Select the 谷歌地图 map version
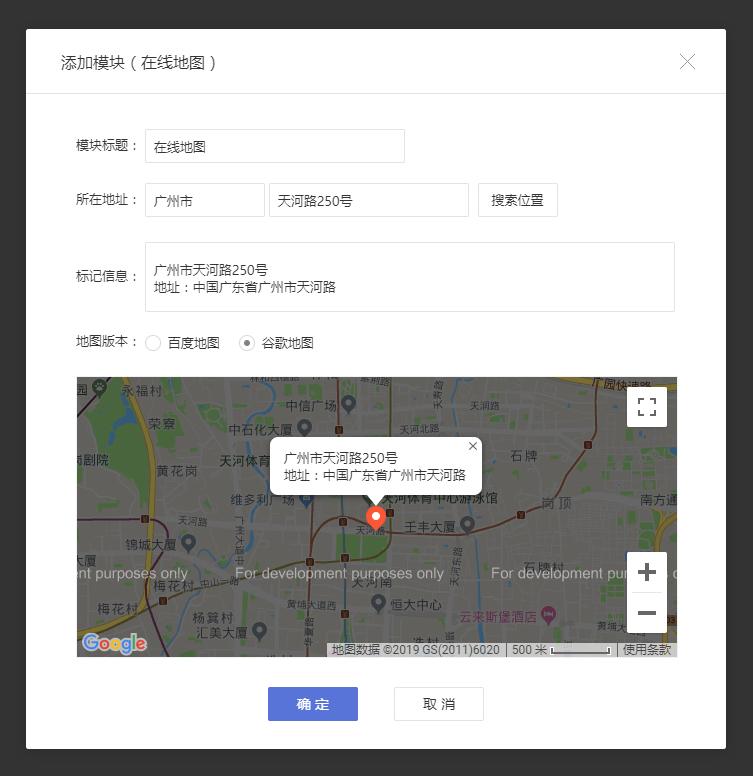The height and width of the screenshot is (776, 753). click(x=247, y=343)
